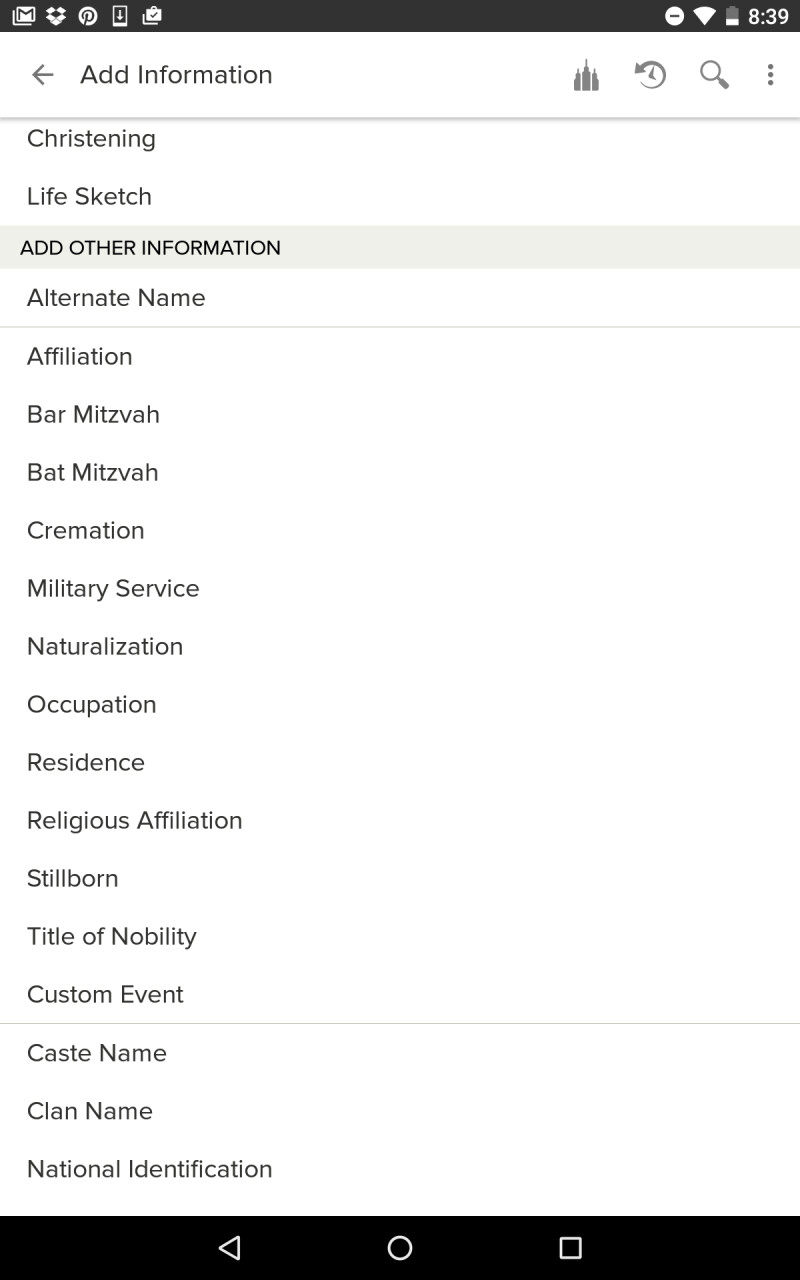Choose Naturalization
The width and height of the screenshot is (800, 1280).
point(400,646)
